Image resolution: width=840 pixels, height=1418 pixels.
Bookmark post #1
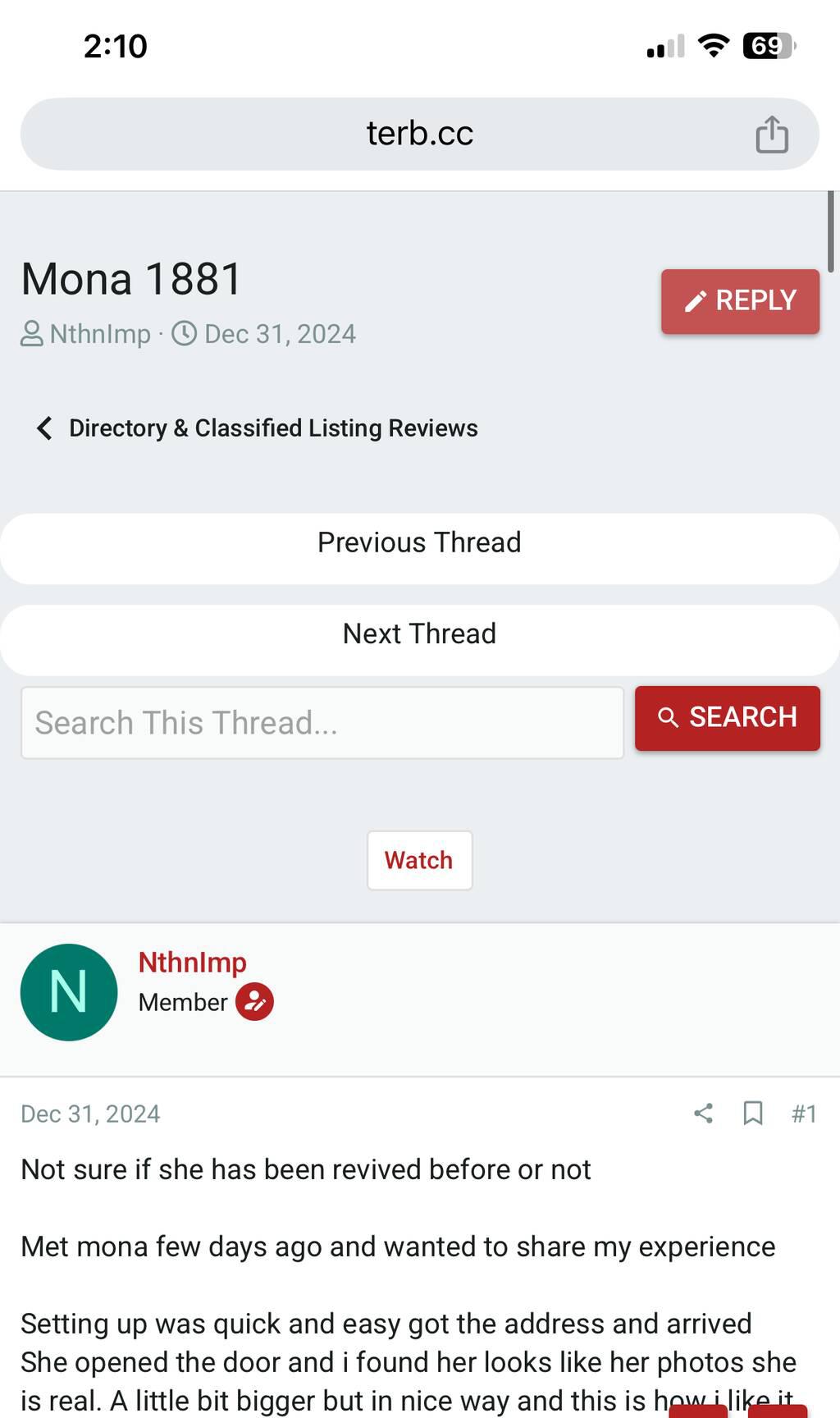(x=752, y=1114)
